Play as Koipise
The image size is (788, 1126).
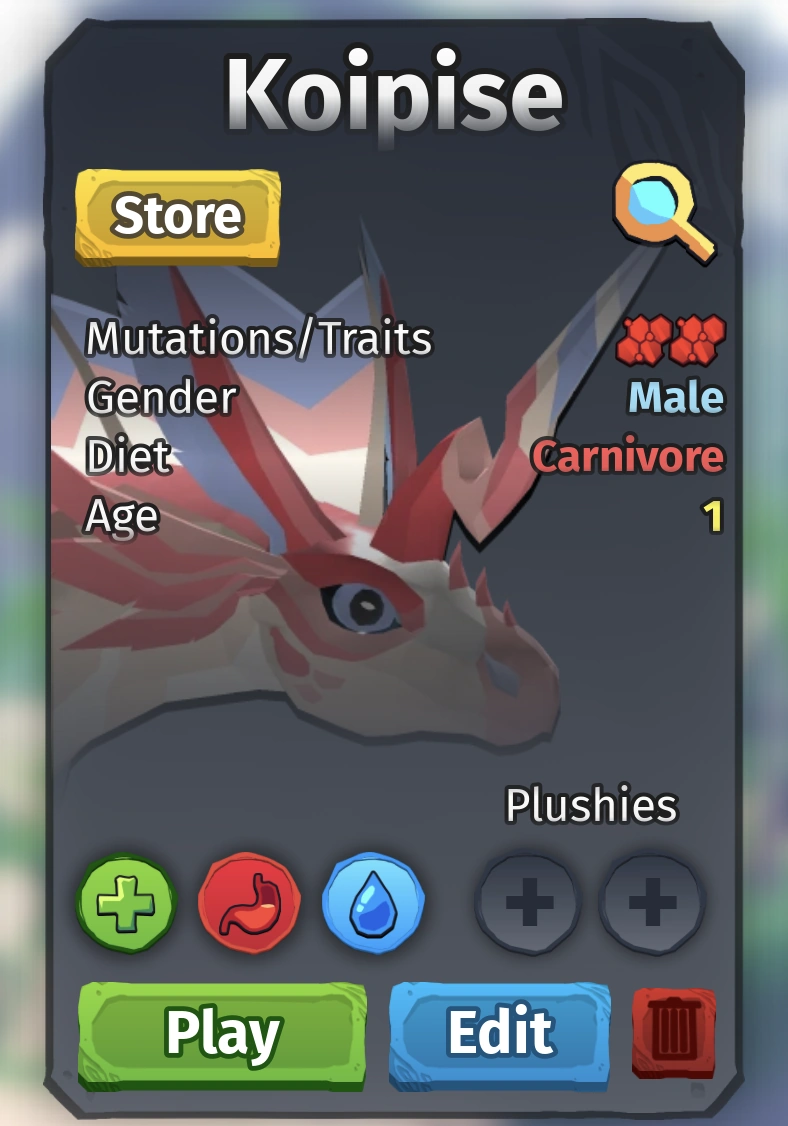[222, 1034]
